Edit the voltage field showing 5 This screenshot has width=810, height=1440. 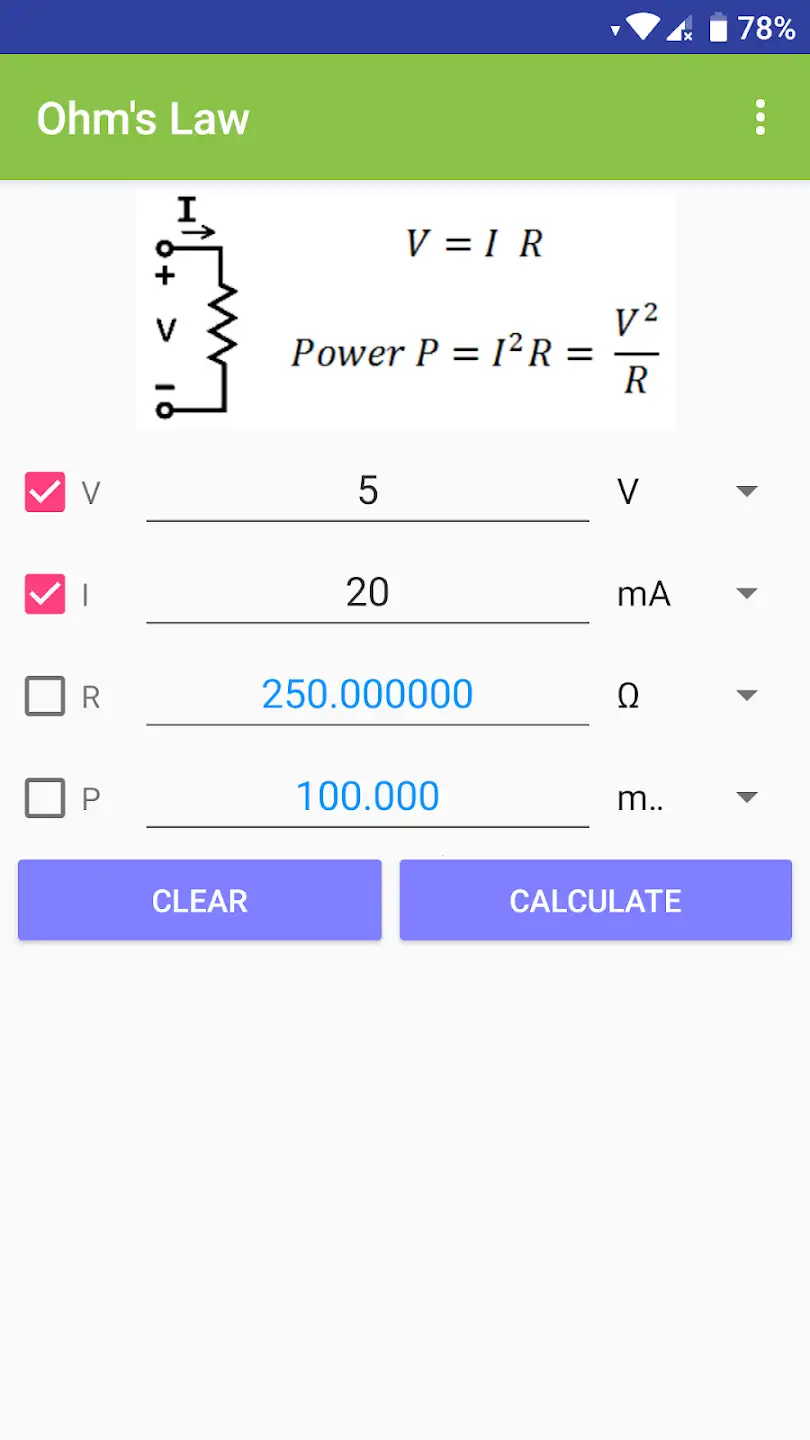click(x=368, y=491)
